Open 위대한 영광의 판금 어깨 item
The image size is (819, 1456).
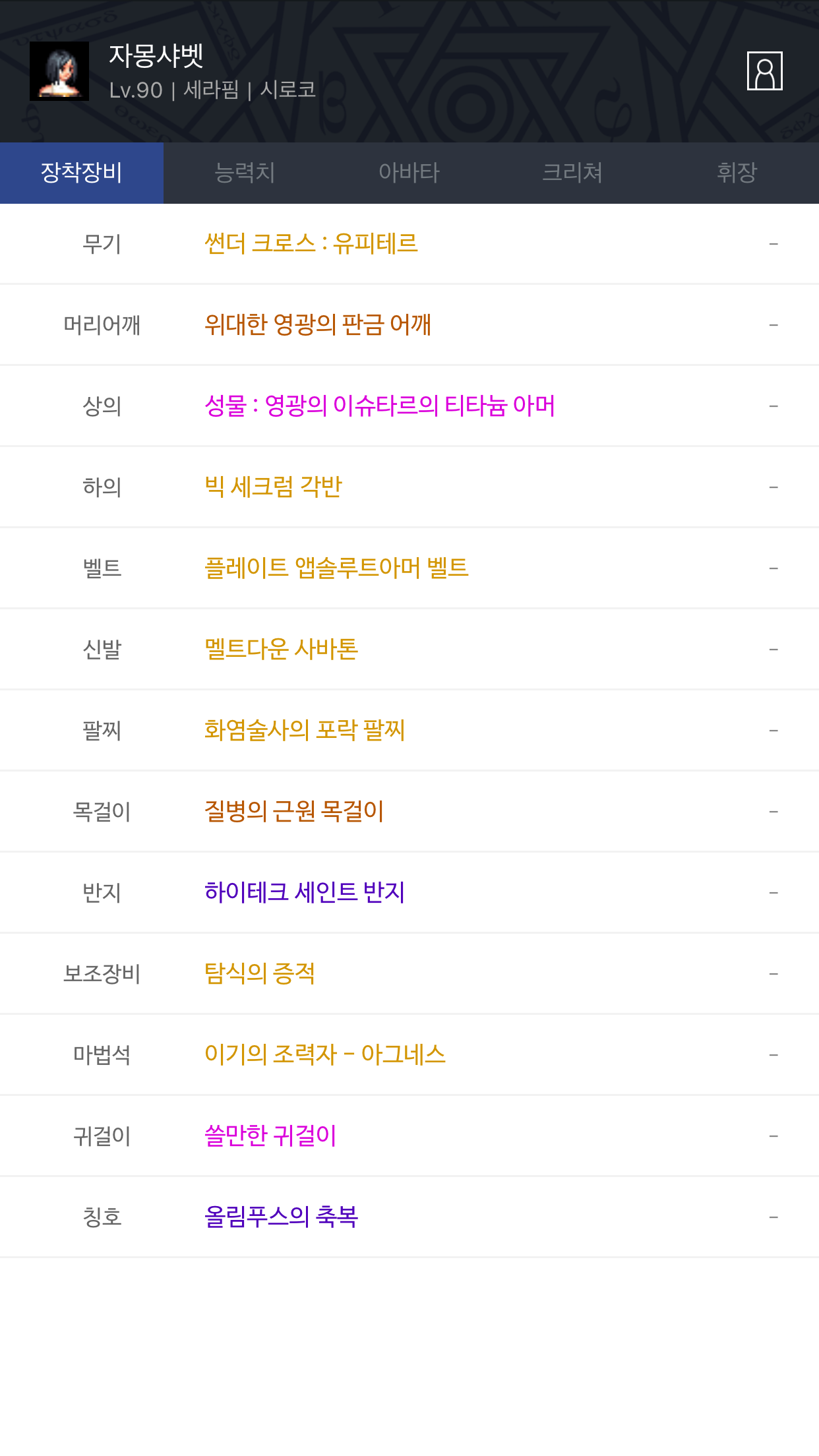[318, 324]
